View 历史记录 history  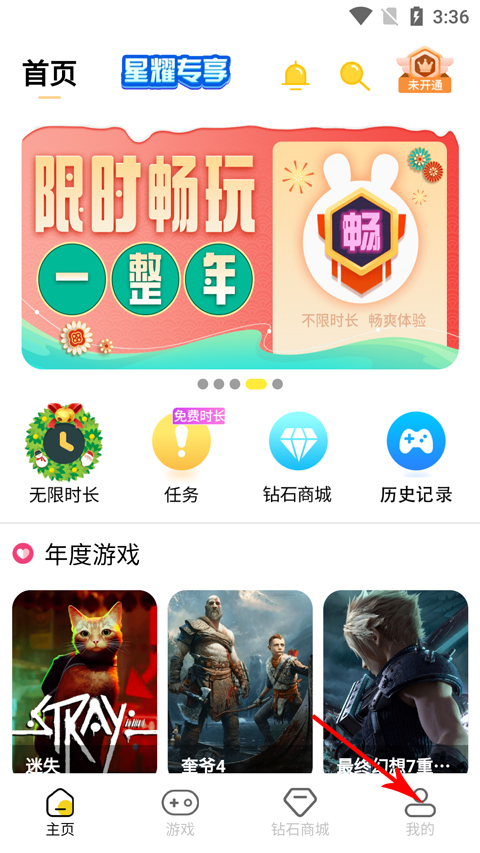point(416,457)
